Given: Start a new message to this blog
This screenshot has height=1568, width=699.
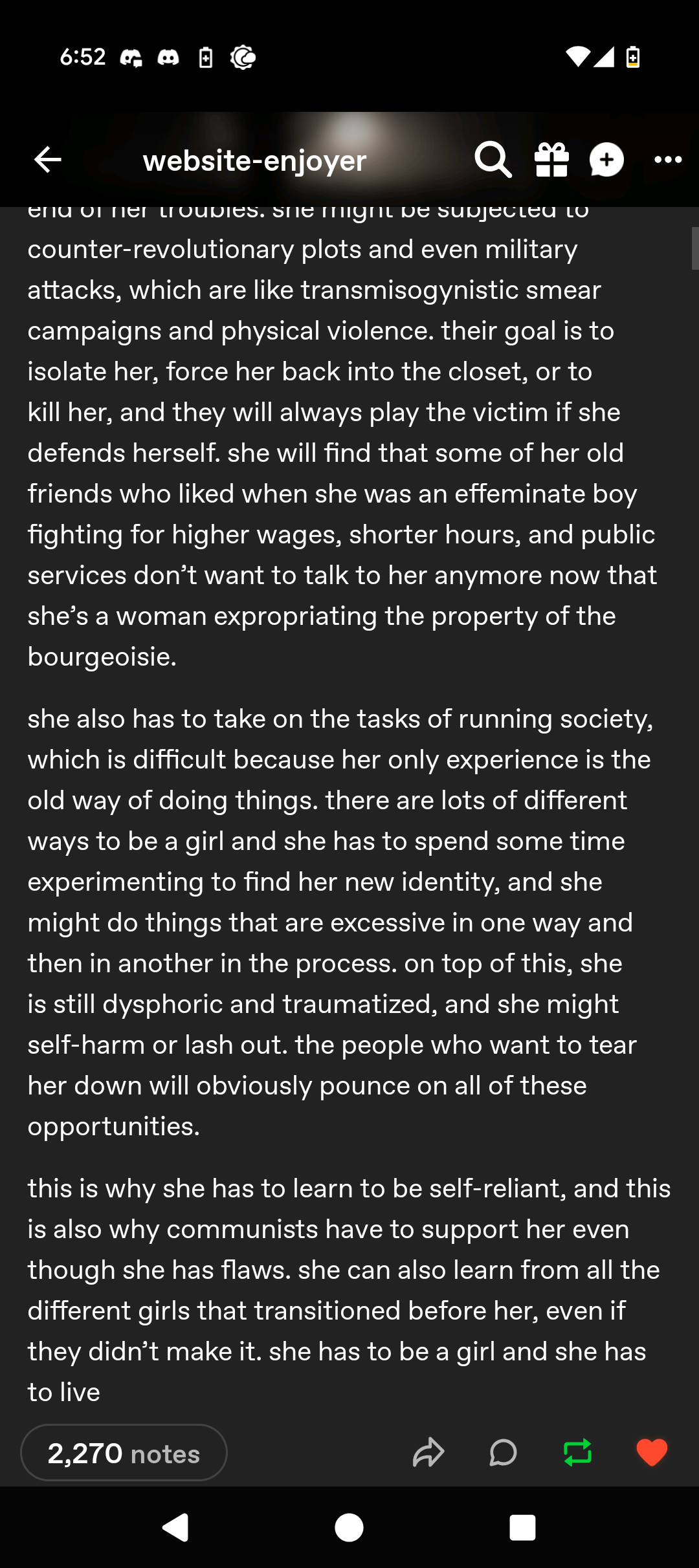Looking at the screenshot, I should (x=607, y=160).
